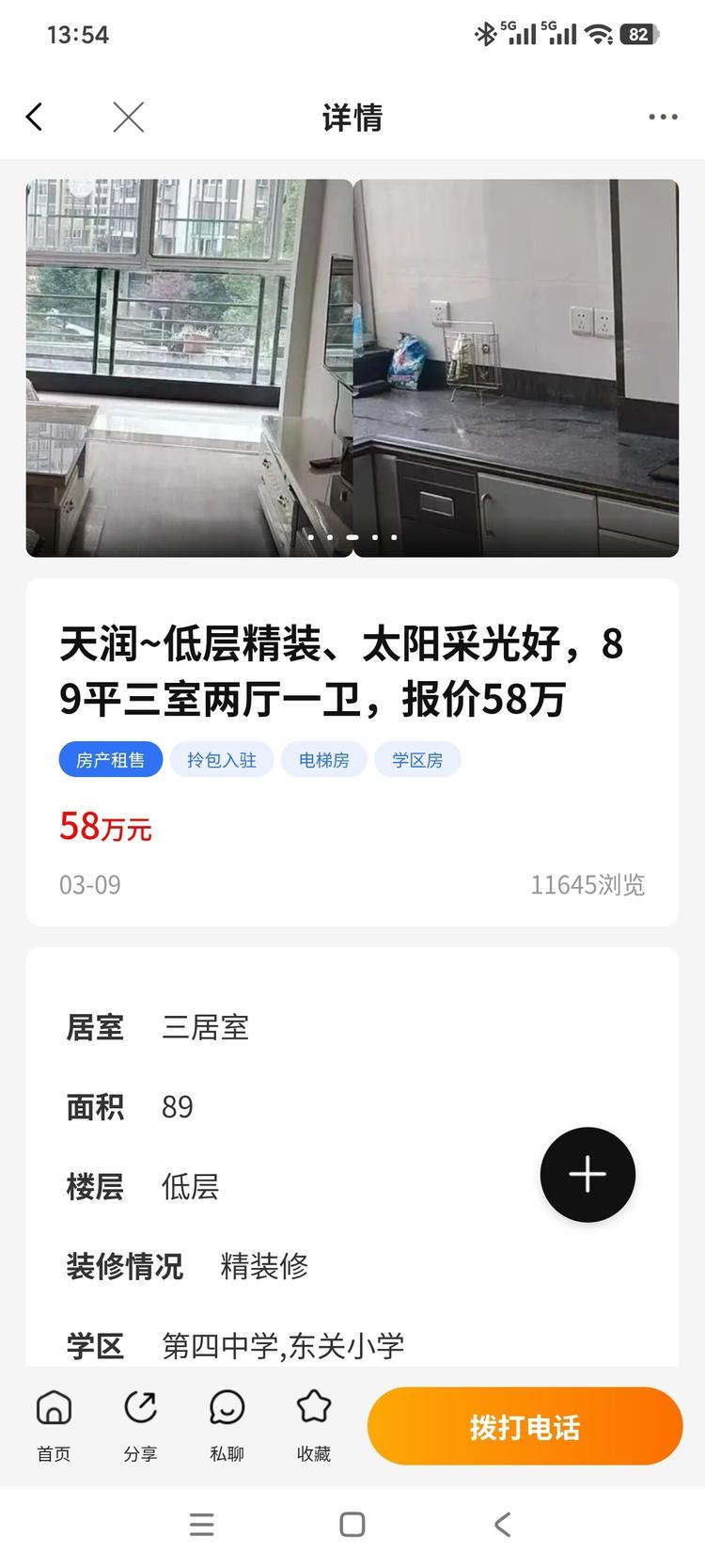The image size is (705, 1568).
Task: Tap the 电梯房 chip
Action: pos(324,759)
